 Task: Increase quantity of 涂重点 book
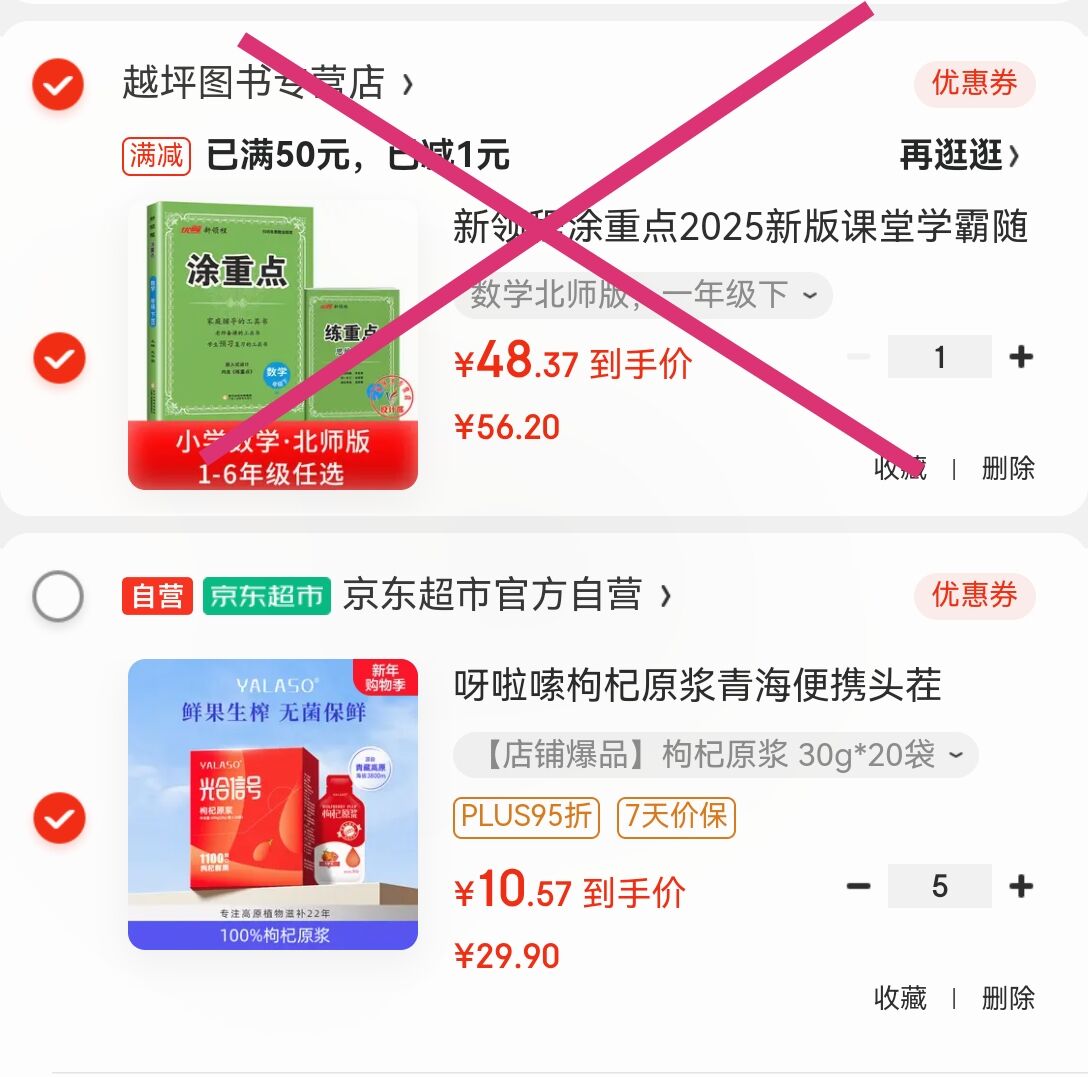click(1021, 357)
